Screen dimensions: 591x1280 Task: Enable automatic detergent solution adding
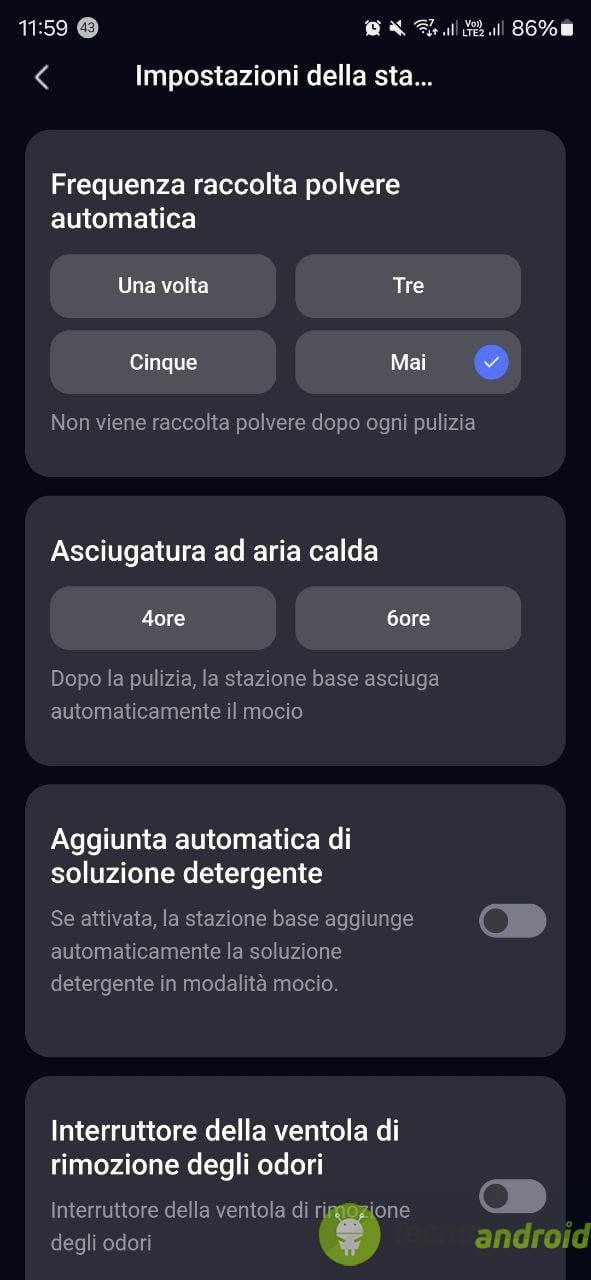pyautogui.click(x=513, y=920)
